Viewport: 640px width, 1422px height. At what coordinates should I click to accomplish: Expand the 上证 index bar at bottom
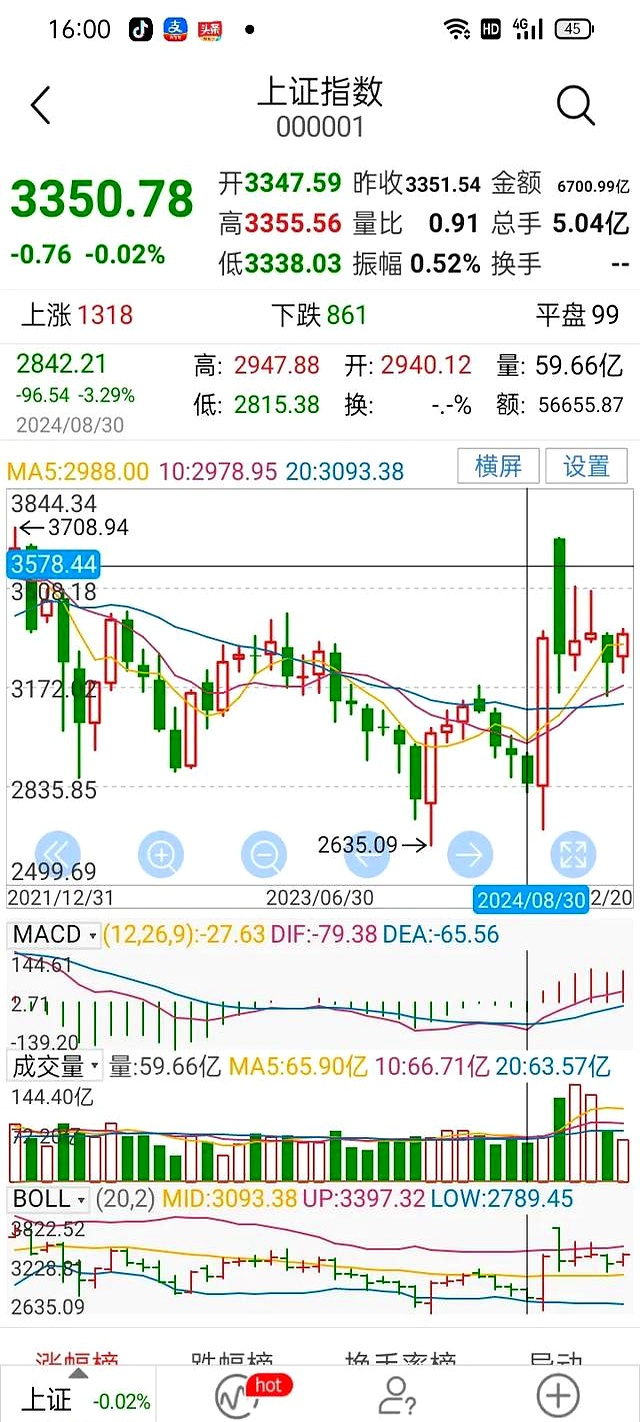point(78,1398)
